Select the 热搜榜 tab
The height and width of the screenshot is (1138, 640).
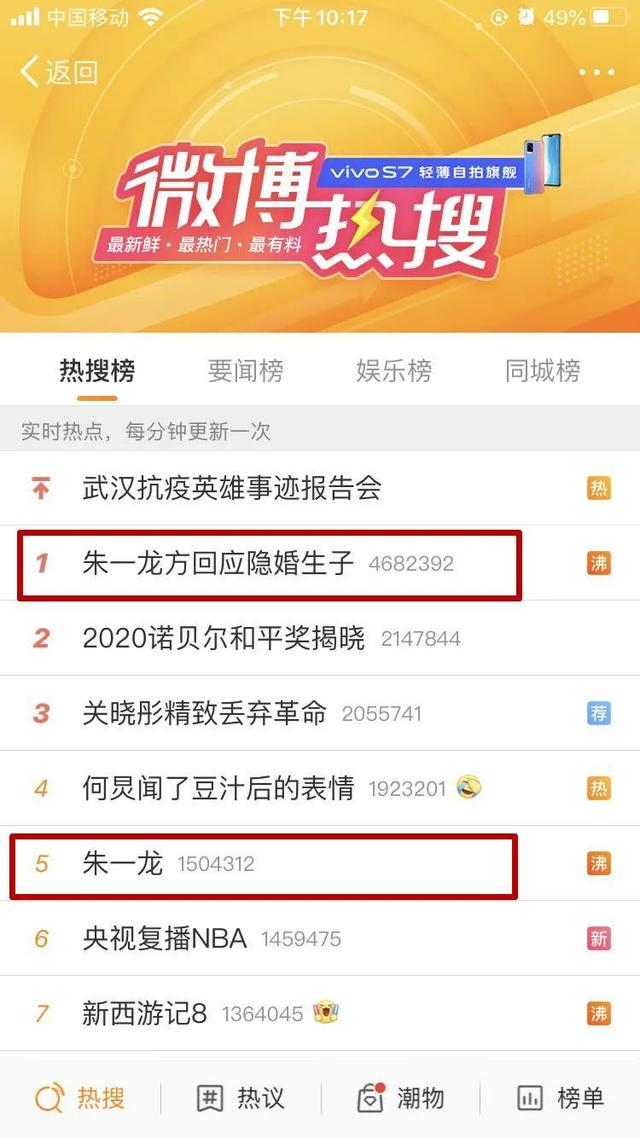pyautogui.click(x=97, y=371)
